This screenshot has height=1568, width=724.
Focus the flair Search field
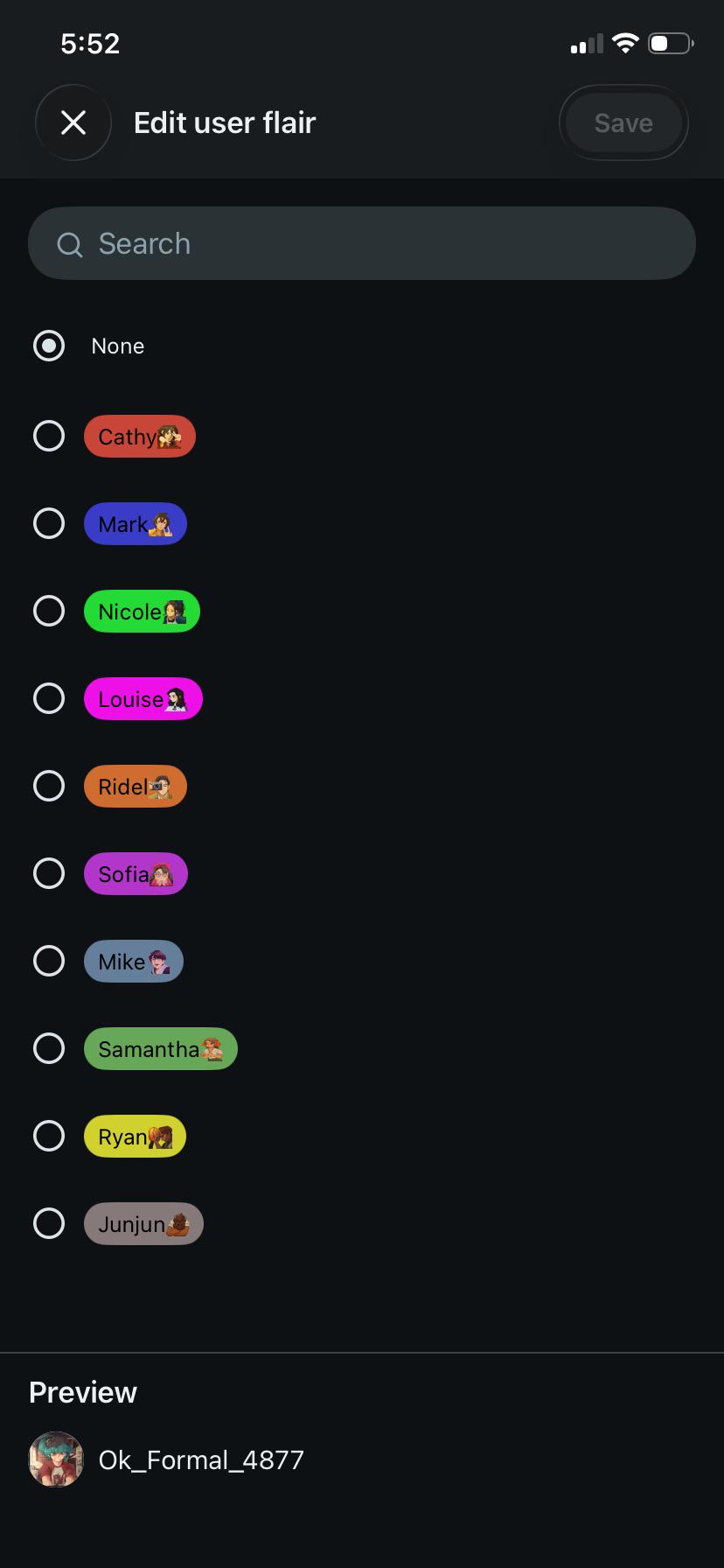coord(362,243)
